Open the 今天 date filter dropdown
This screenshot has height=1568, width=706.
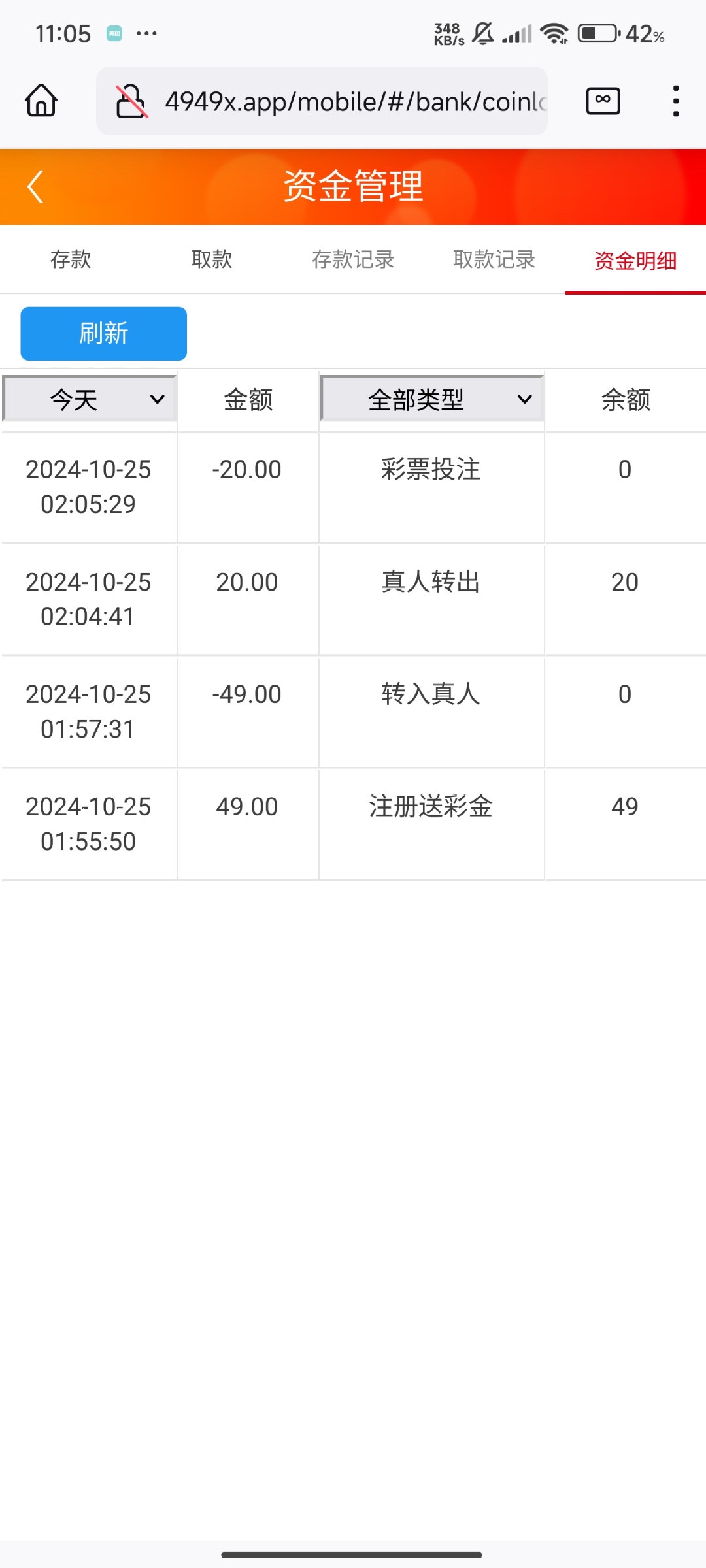[x=90, y=399]
